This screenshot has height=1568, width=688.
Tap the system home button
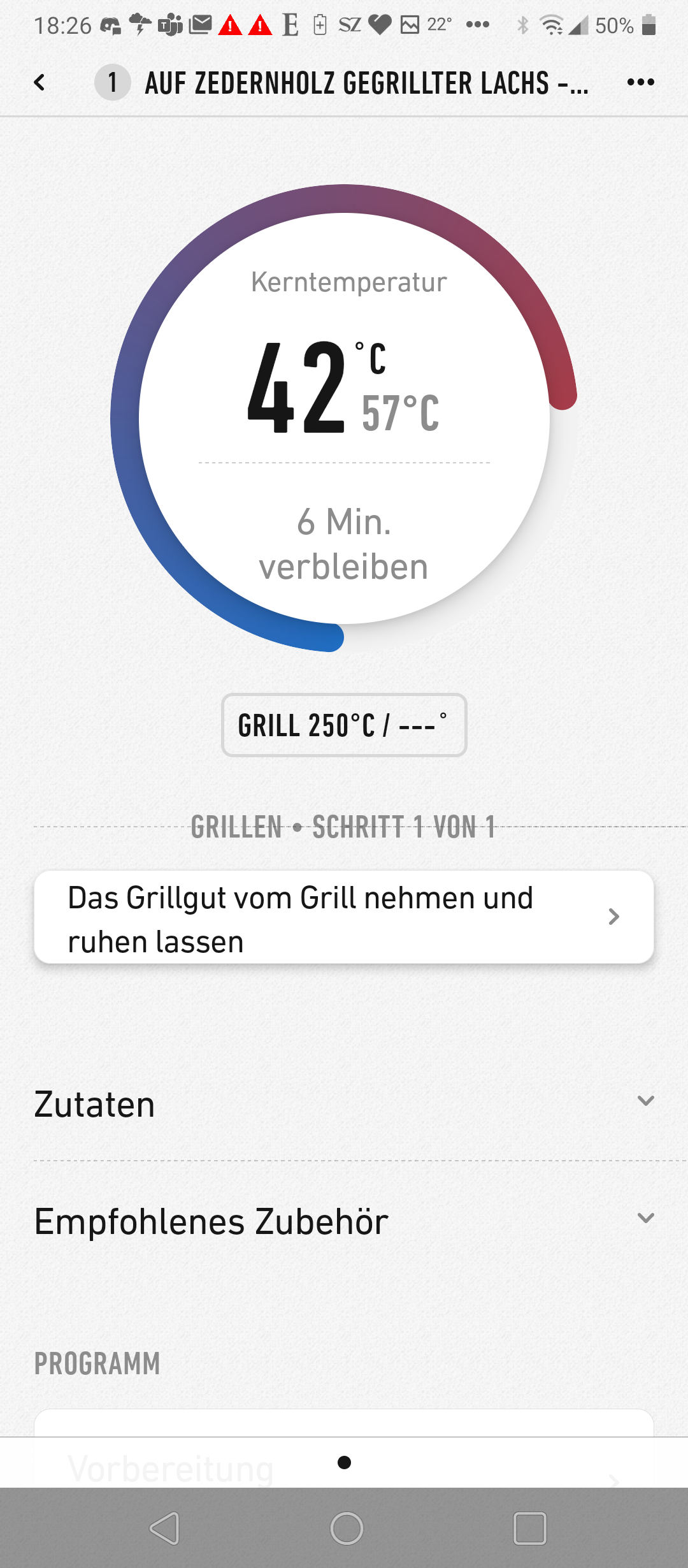[347, 1528]
